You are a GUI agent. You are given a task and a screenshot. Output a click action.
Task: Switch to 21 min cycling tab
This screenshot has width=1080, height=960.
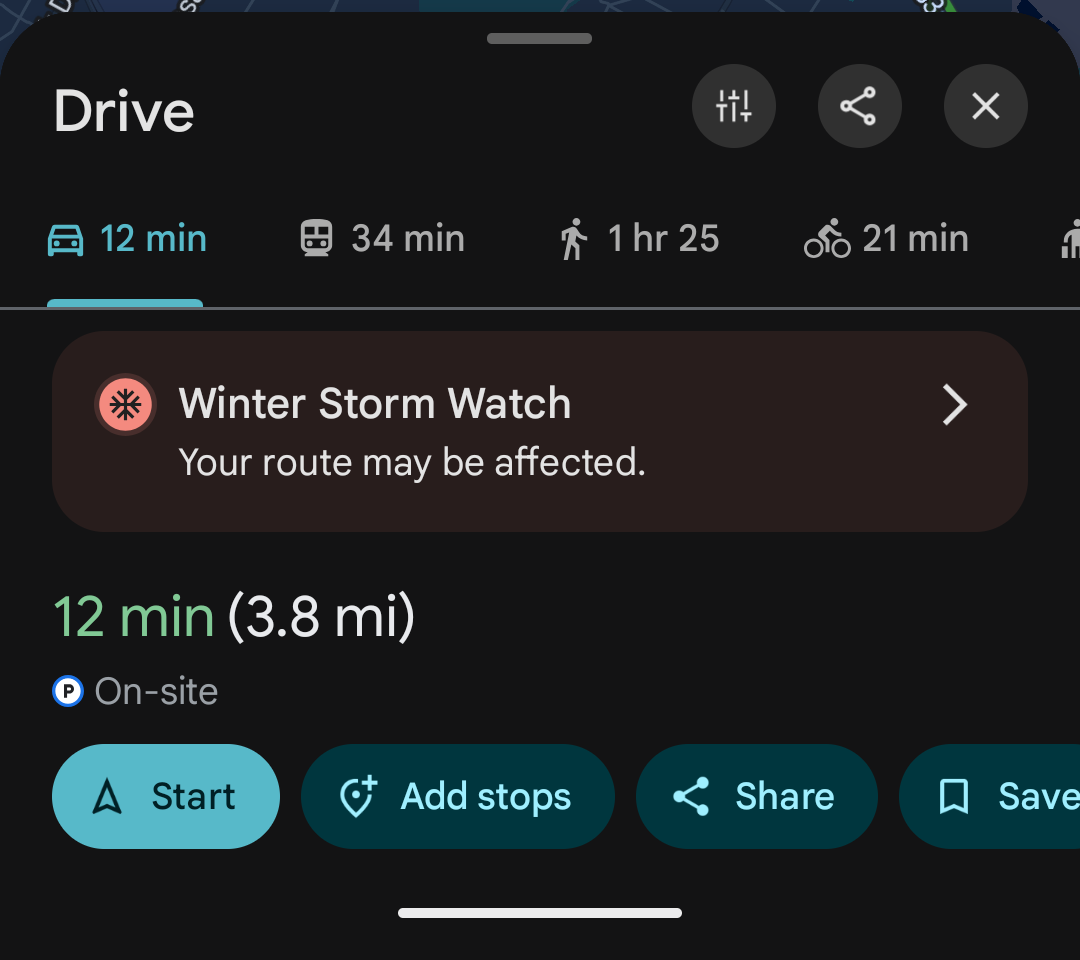tap(886, 240)
